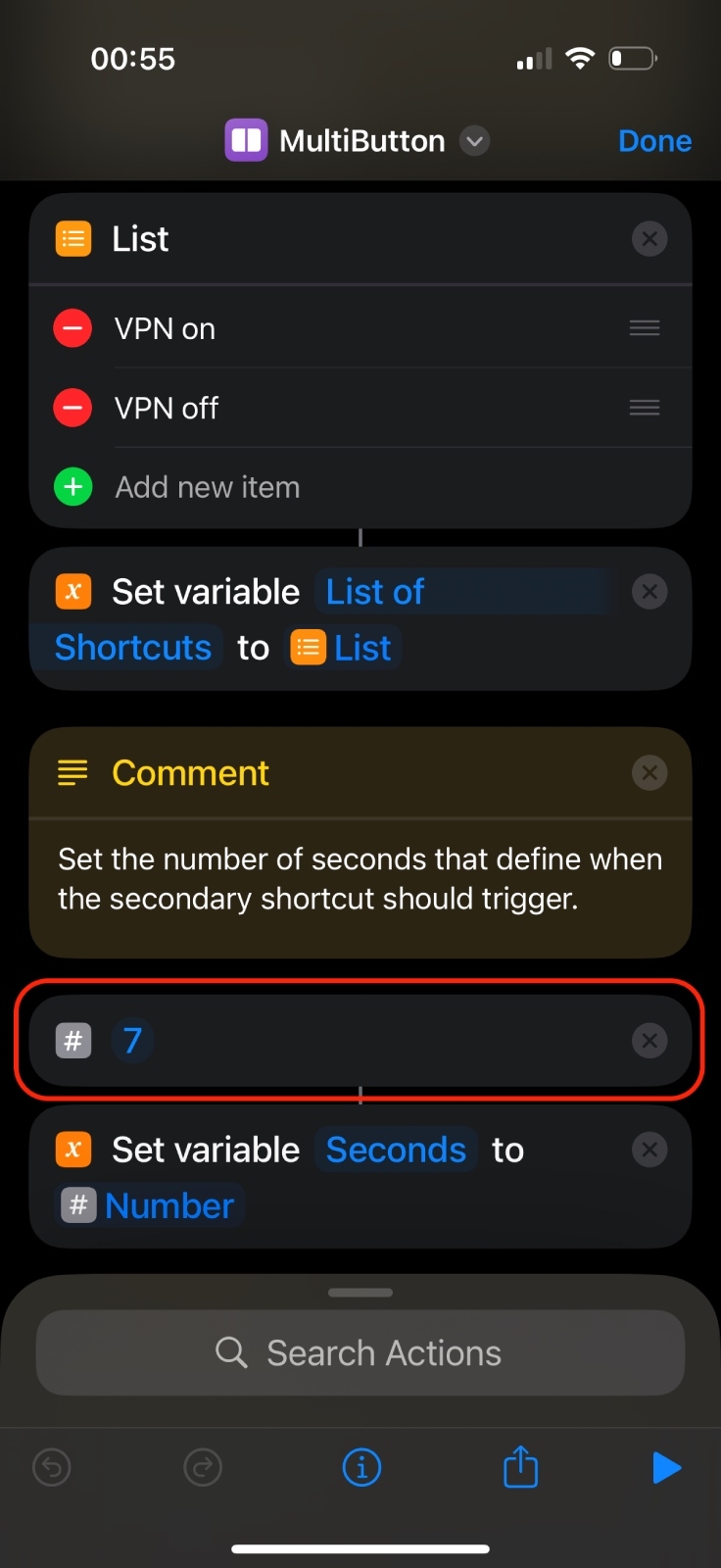This screenshot has width=721, height=1568.
Task: Select the Number variable token
Action: click(151, 1205)
